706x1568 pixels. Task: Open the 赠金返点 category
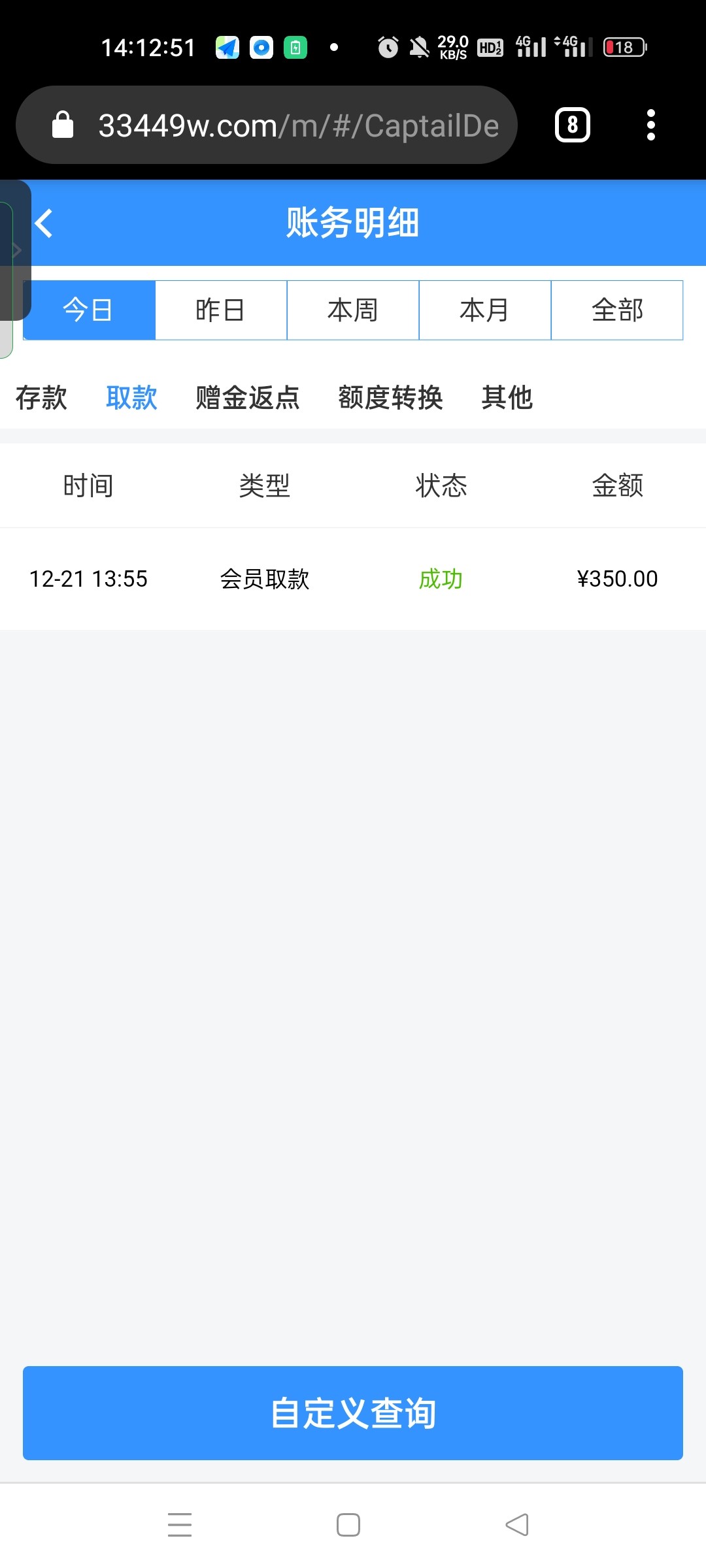point(248,397)
